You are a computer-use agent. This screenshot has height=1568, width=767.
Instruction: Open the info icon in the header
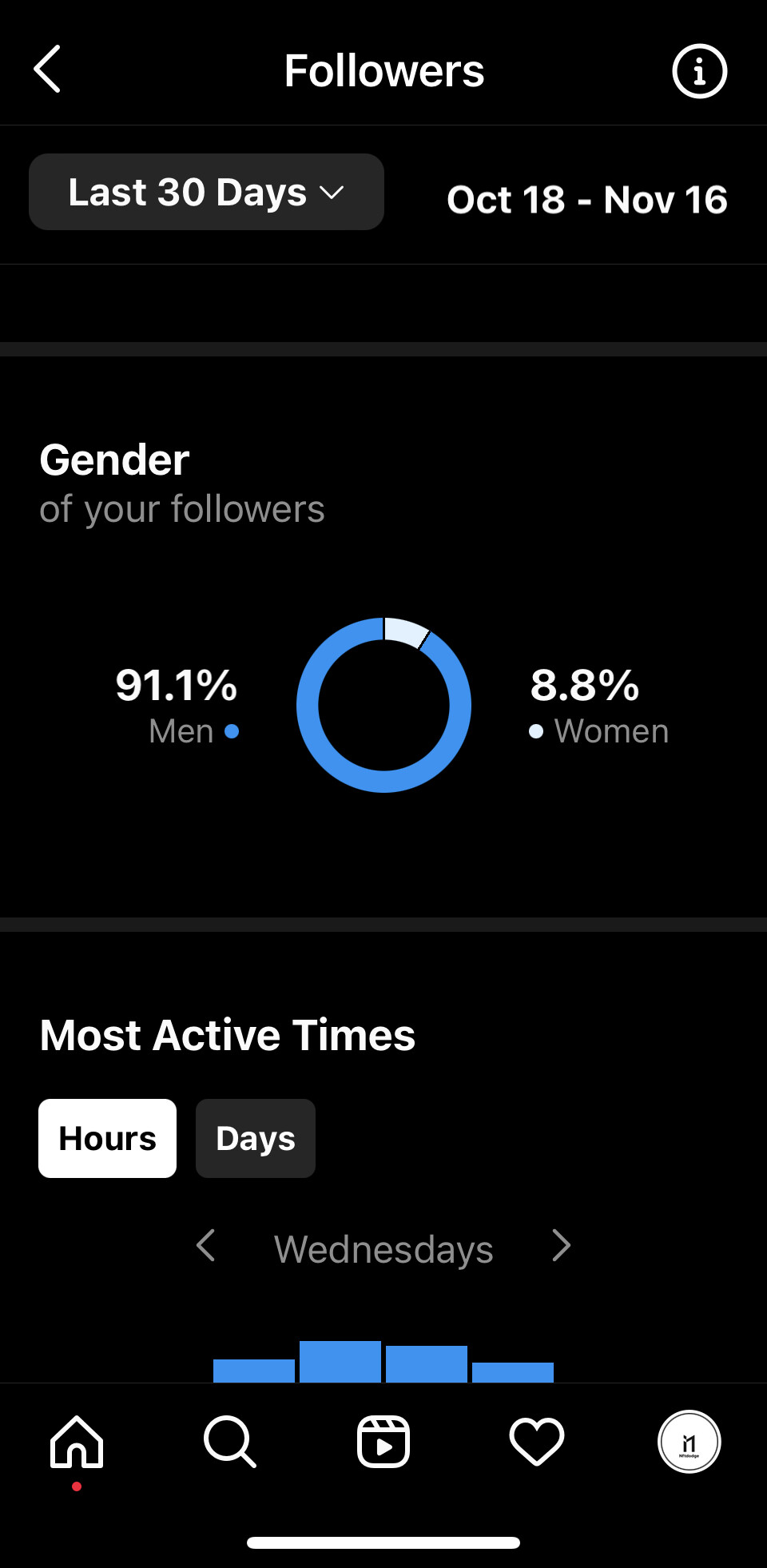click(699, 71)
